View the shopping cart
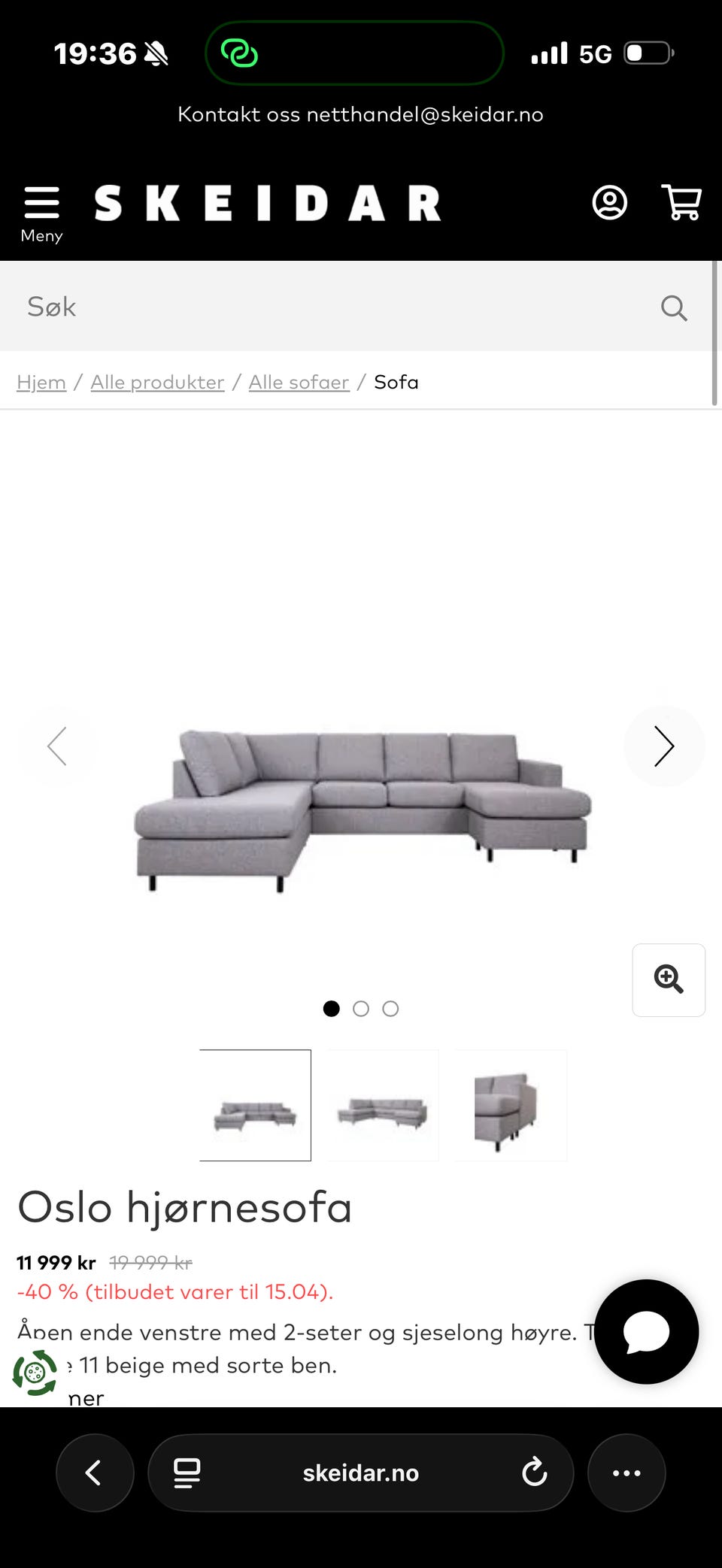 [x=681, y=203]
